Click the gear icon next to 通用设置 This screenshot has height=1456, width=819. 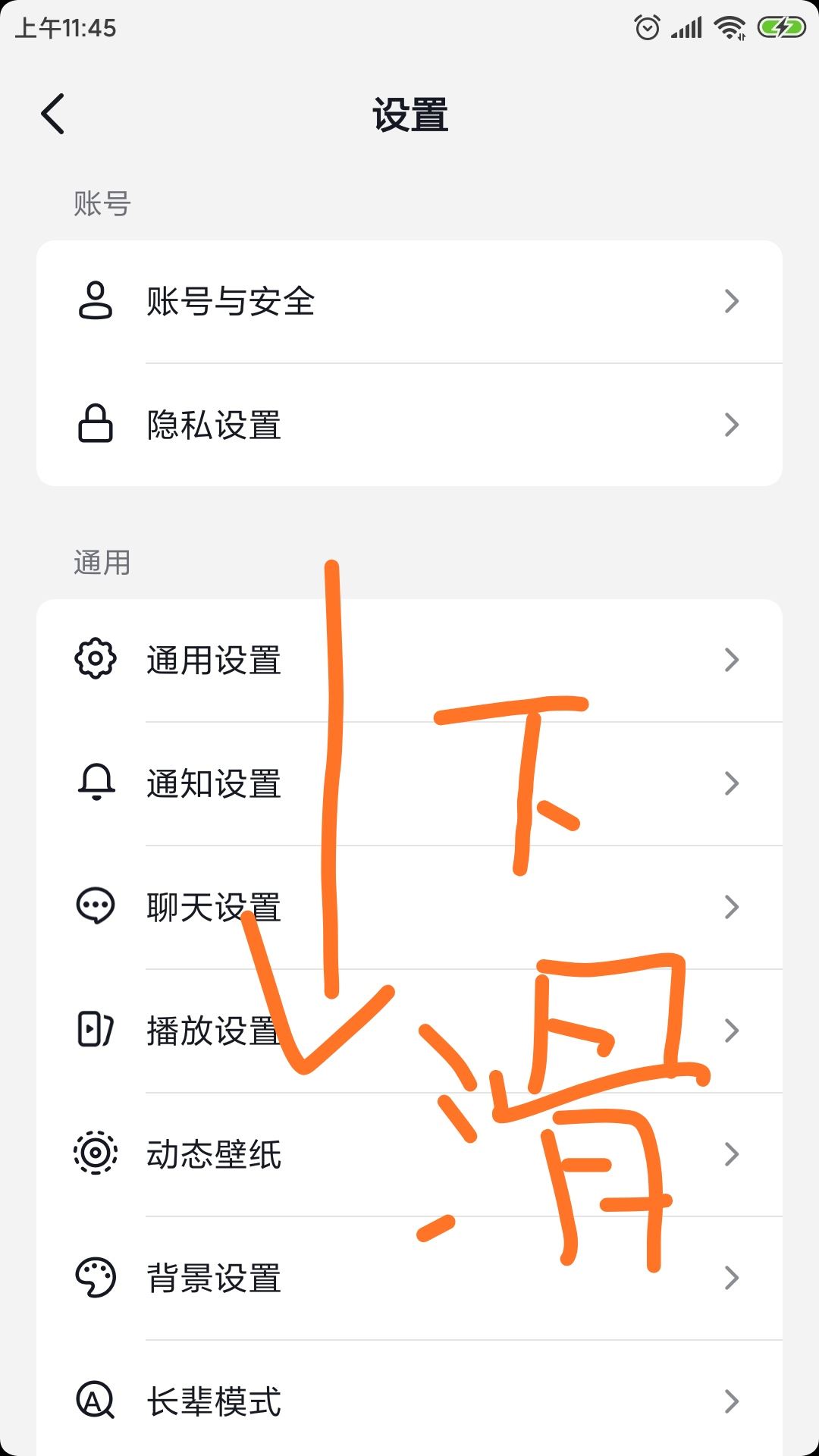click(x=94, y=661)
